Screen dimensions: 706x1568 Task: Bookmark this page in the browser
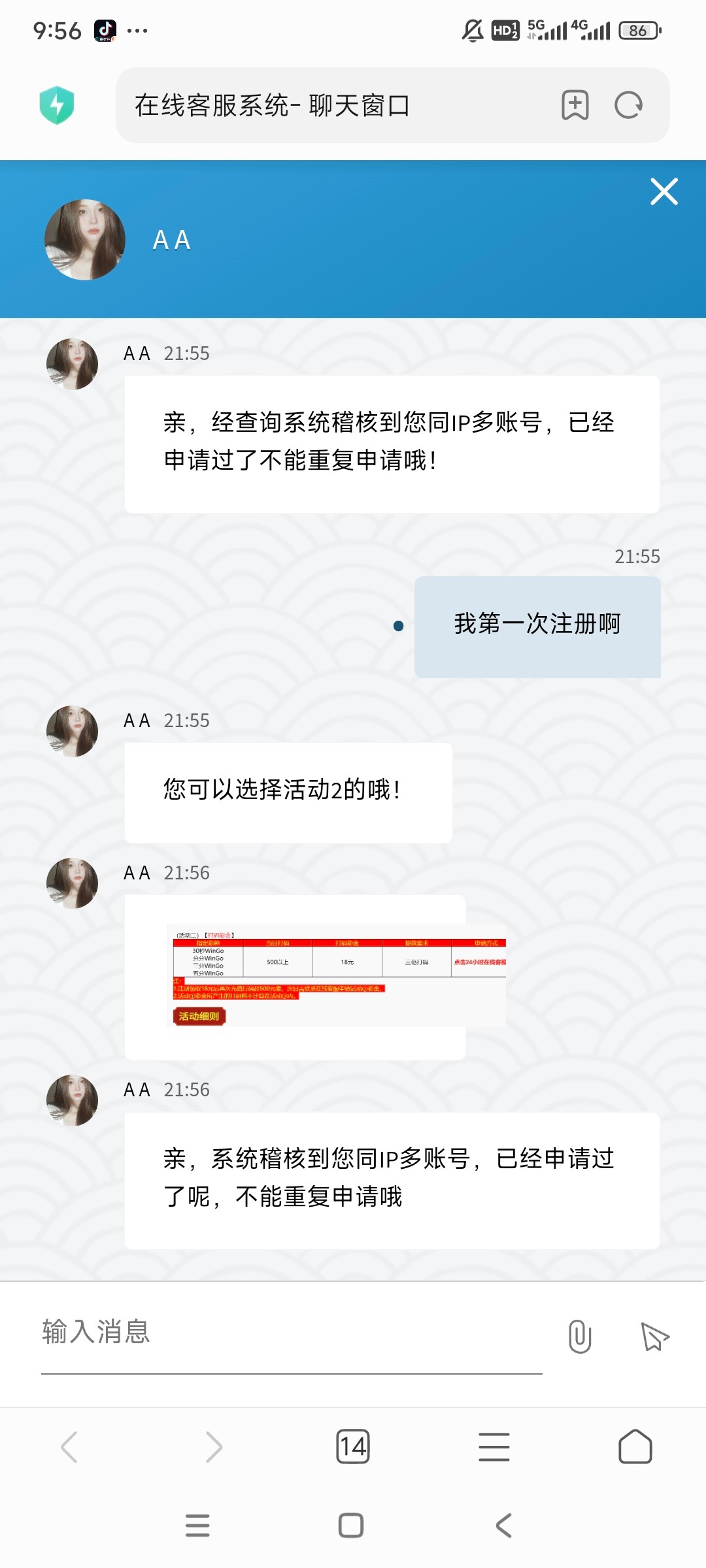coord(575,105)
